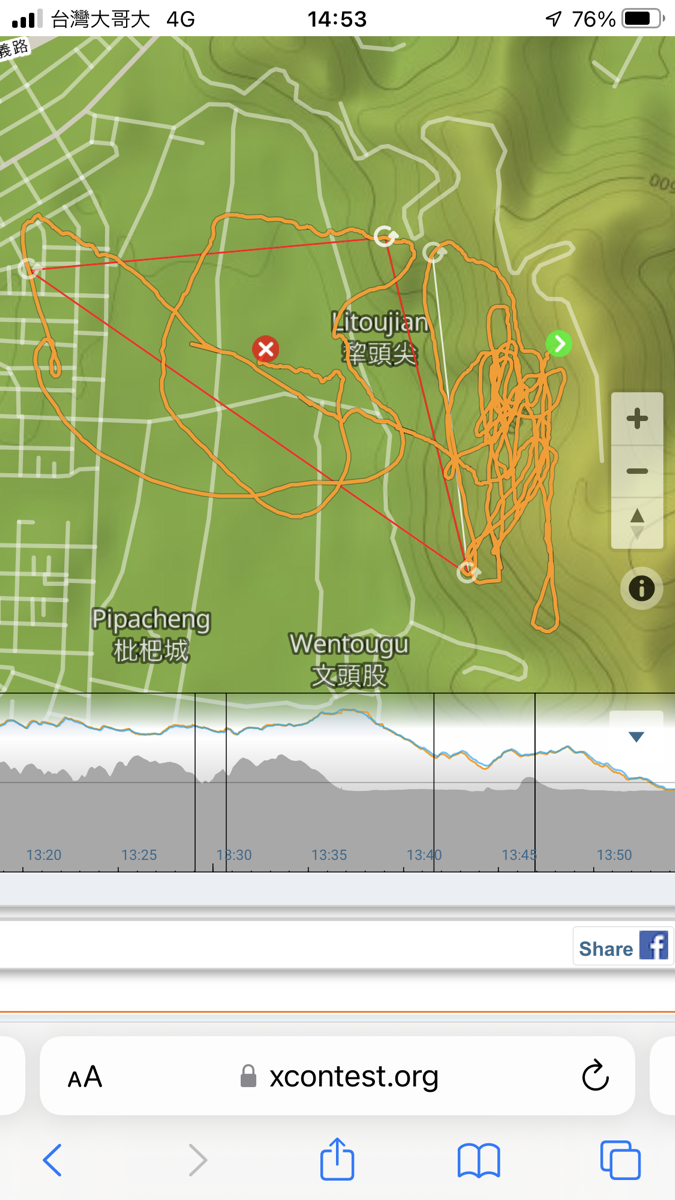Collapse the altitude graph with the dropdown arrow

pos(636,737)
